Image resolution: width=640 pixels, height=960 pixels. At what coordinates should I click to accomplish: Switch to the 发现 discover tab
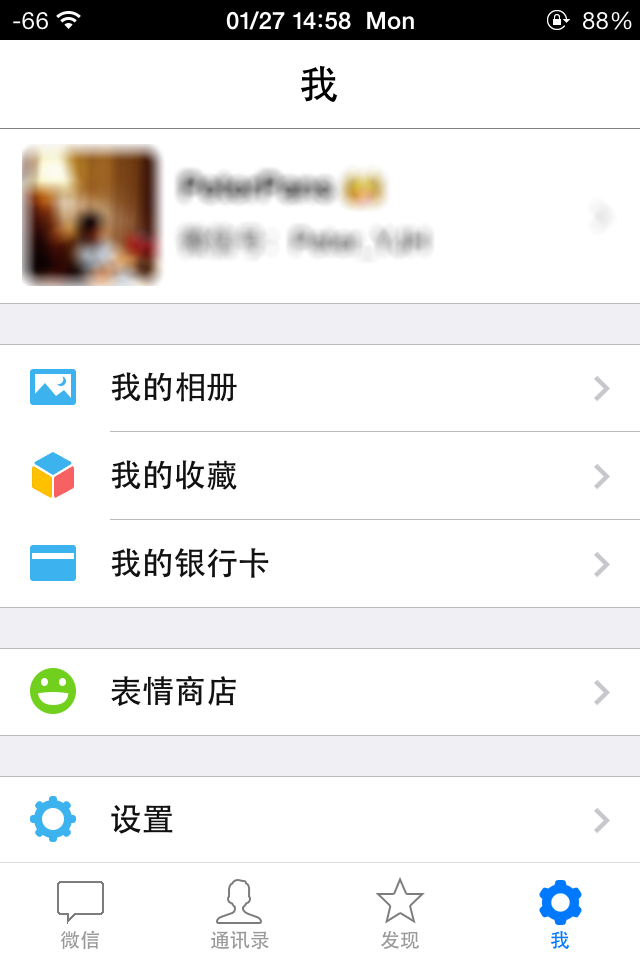tap(400, 914)
